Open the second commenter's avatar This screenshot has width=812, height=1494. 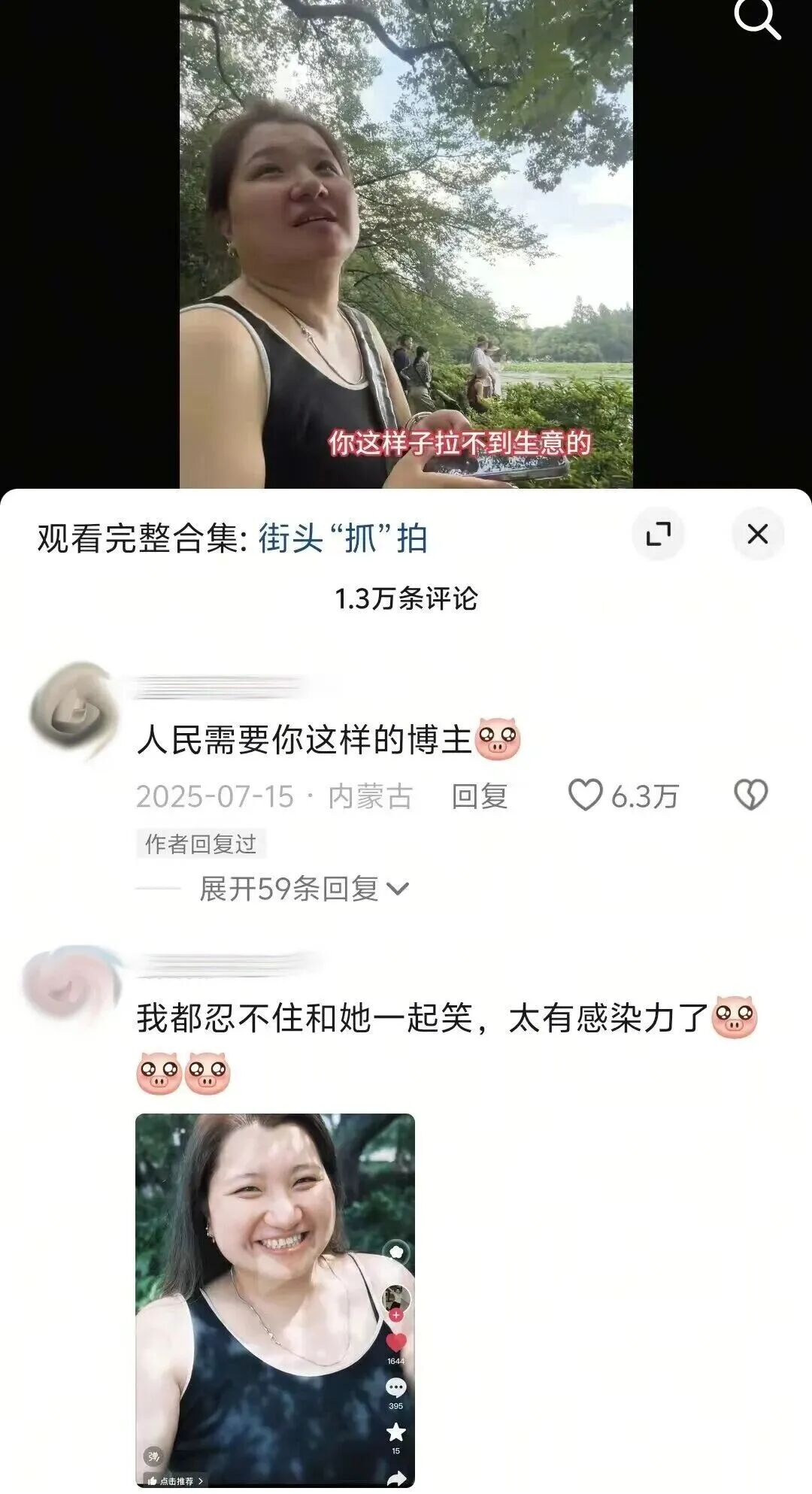tap(72, 986)
